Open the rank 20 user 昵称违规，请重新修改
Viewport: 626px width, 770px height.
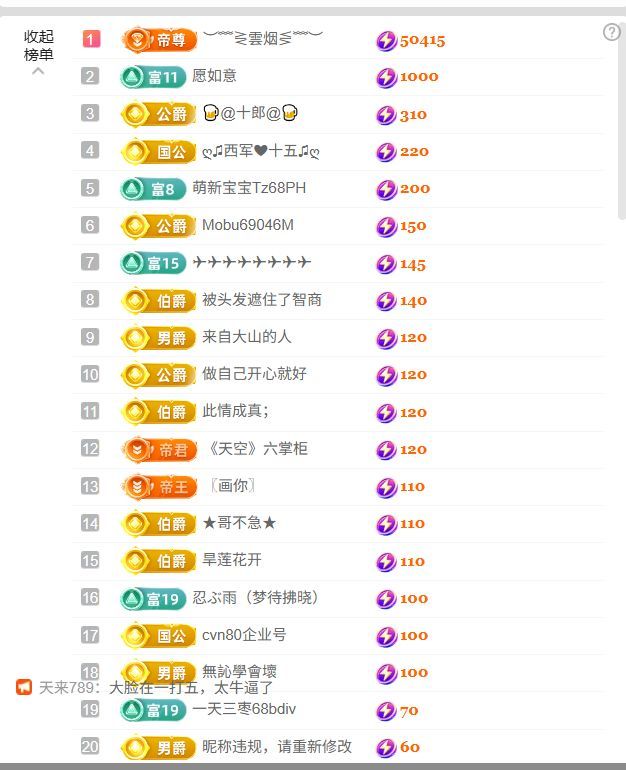coord(277,747)
